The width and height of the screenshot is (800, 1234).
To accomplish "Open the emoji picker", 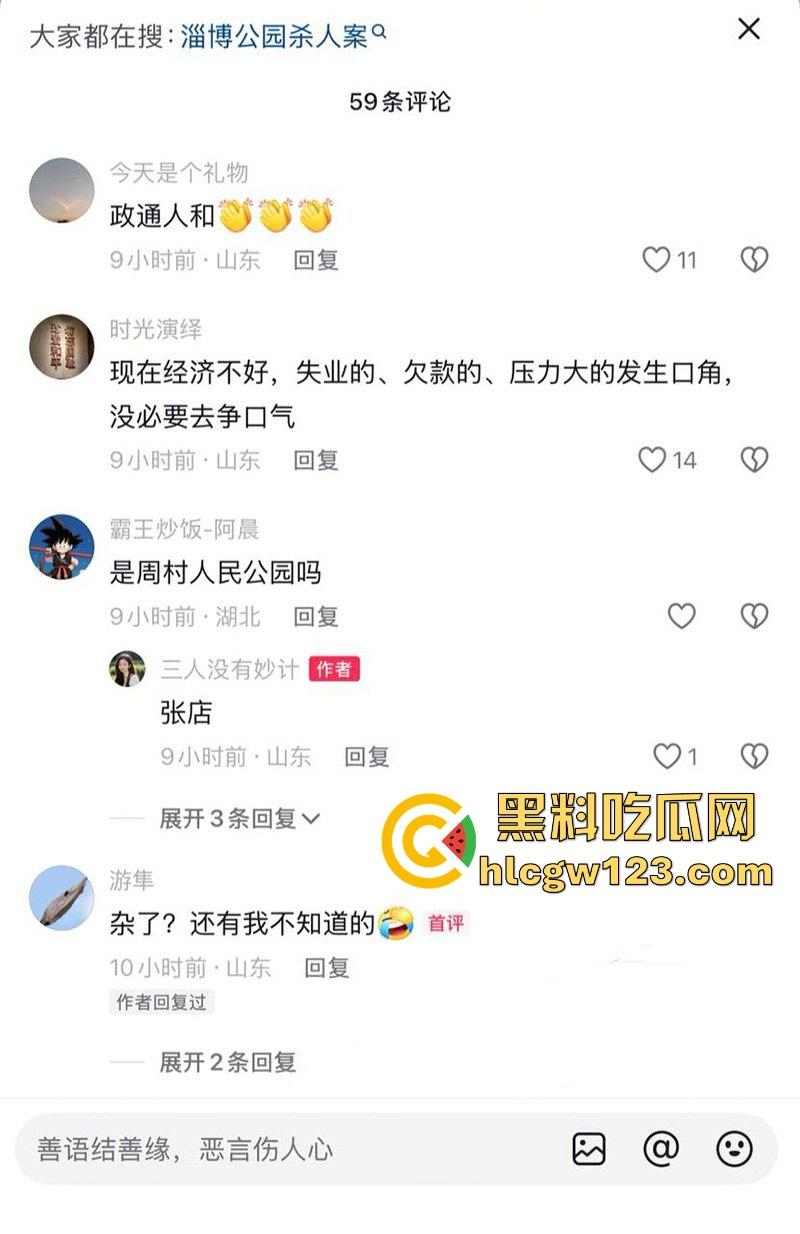I will point(735,1149).
